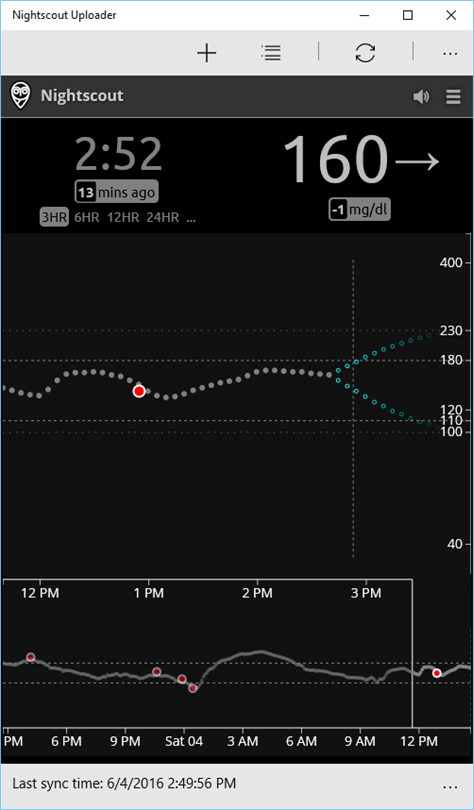Viewport: 474px width, 810px height.
Task: Mute the Nightscout alarm speaker icon
Action: 421,97
